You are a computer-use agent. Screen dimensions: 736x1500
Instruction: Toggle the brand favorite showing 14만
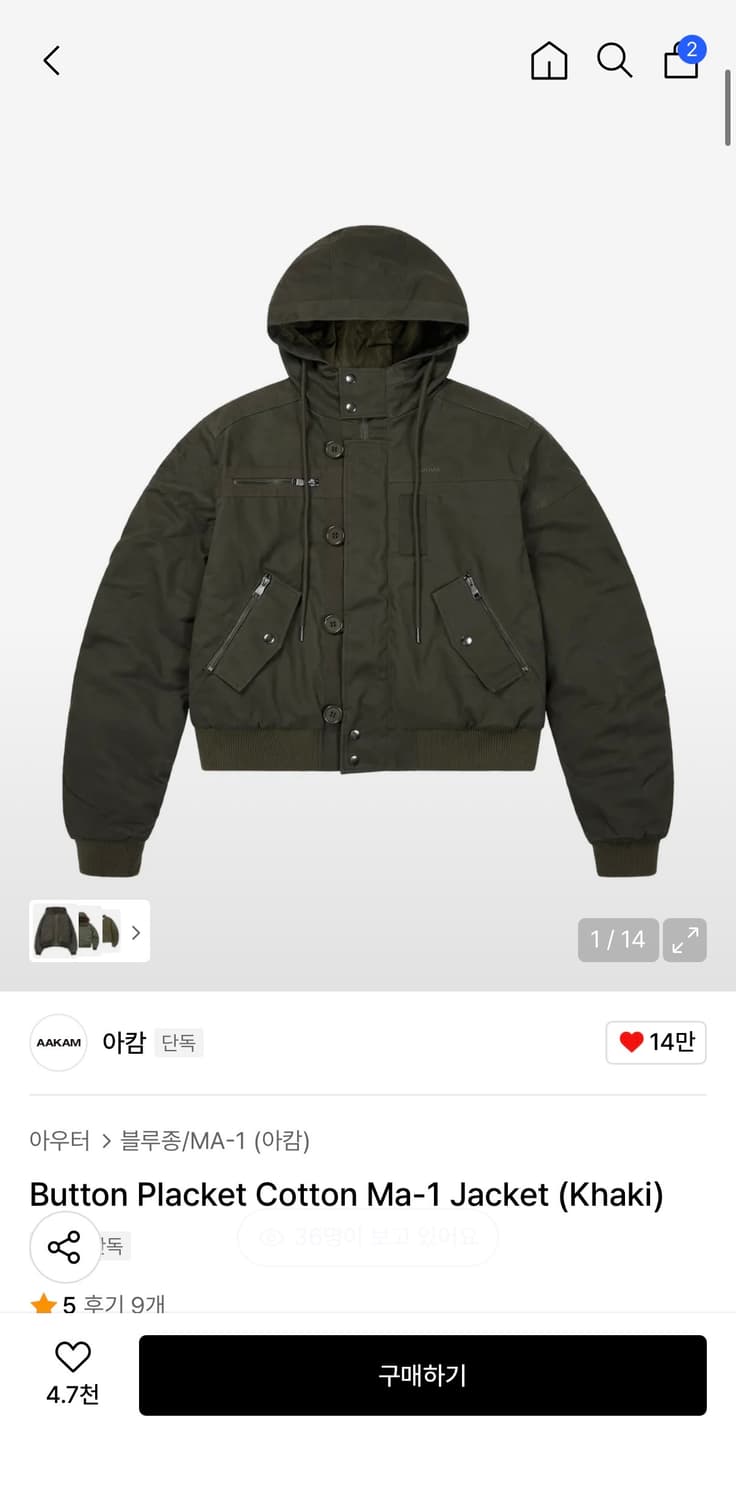coord(655,1042)
